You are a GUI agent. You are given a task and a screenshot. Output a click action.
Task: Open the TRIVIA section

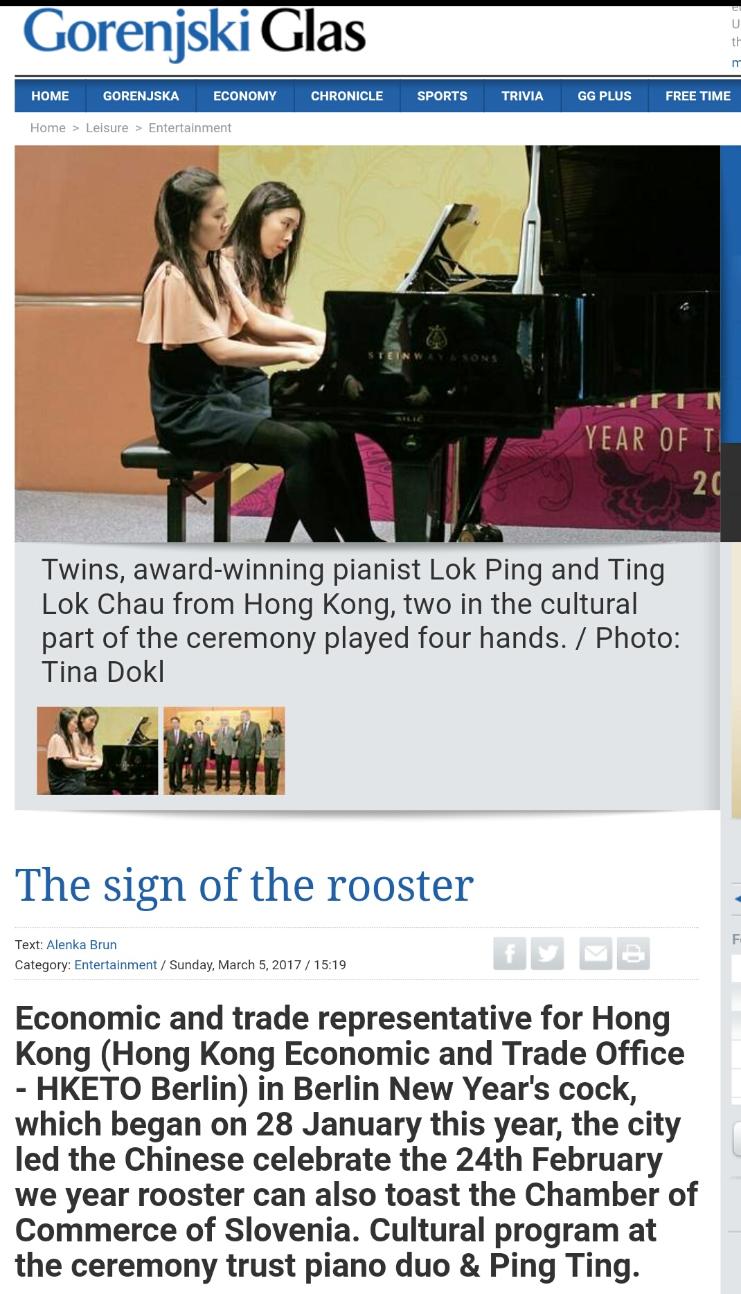pos(522,96)
